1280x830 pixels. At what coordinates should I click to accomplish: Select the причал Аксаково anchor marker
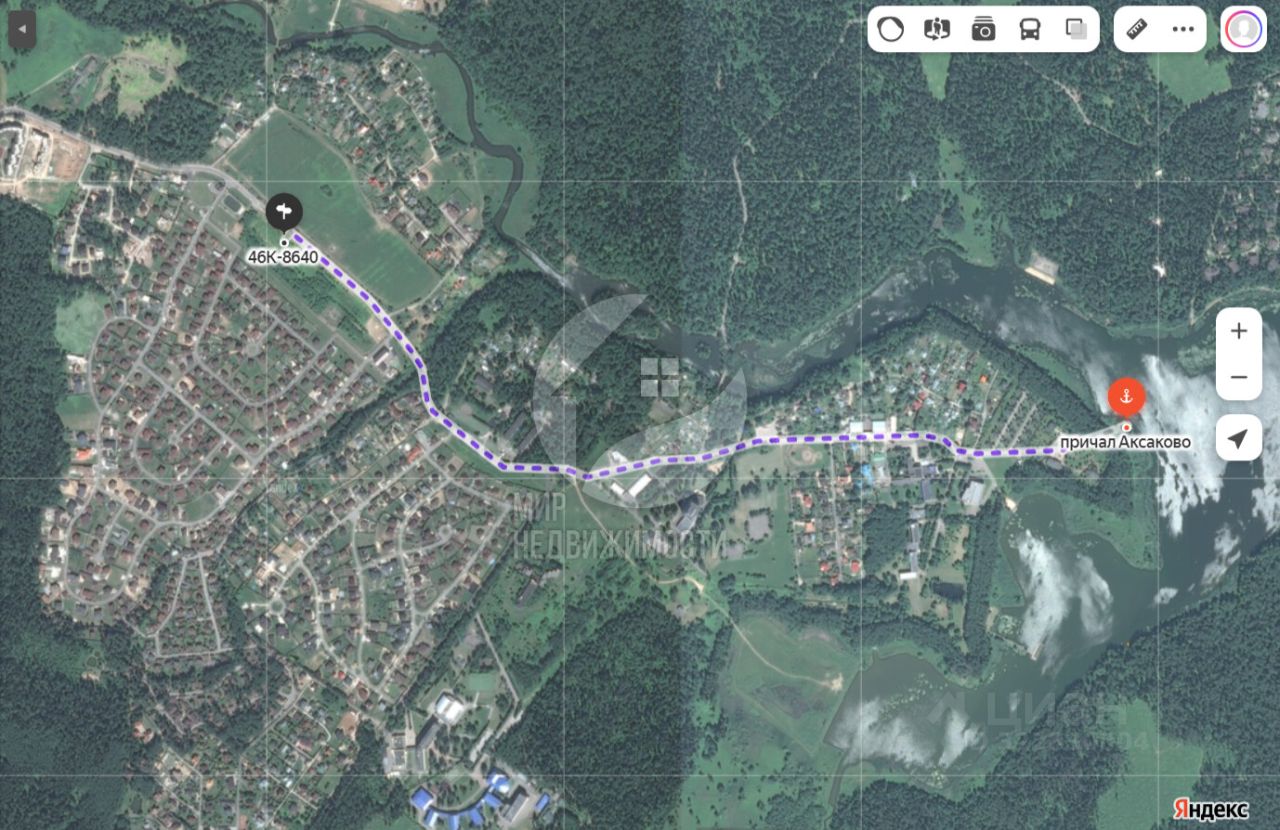point(1126,399)
